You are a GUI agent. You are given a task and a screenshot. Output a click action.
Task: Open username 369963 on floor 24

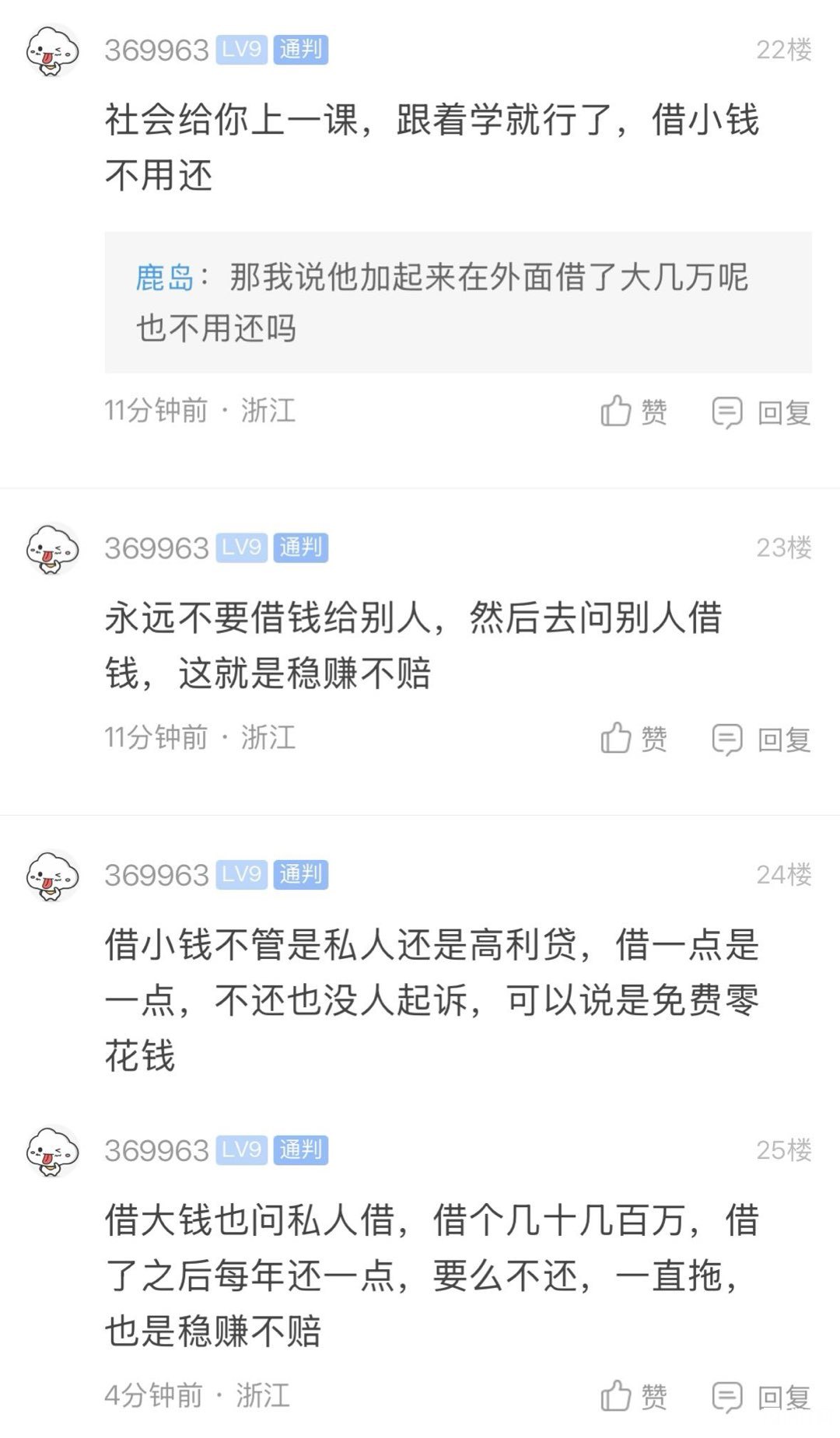coord(157,875)
